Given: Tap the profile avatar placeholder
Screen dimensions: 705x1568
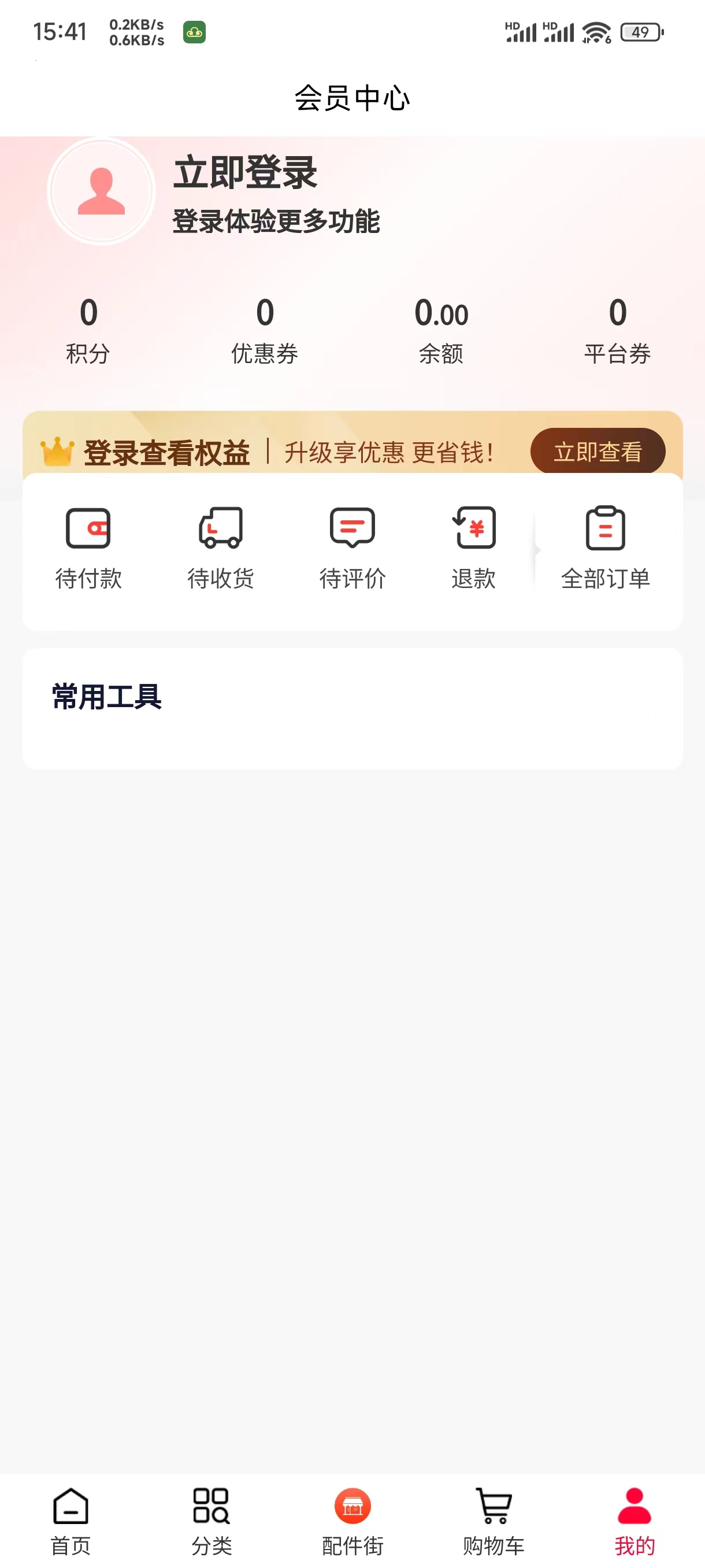Looking at the screenshot, I should click(102, 191).
